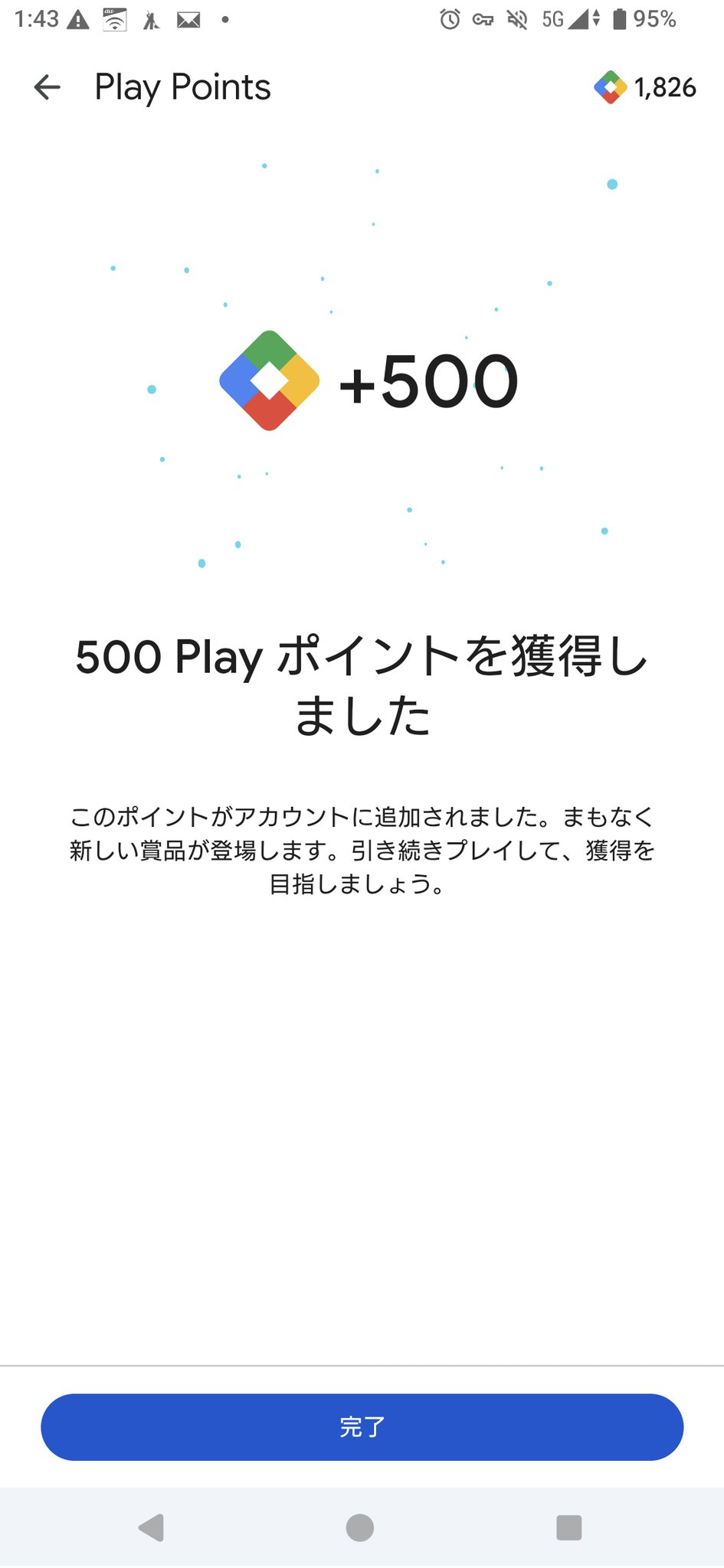Open the recent apps view
This screenshot has height=1568, width=724.
[568, 1527]
